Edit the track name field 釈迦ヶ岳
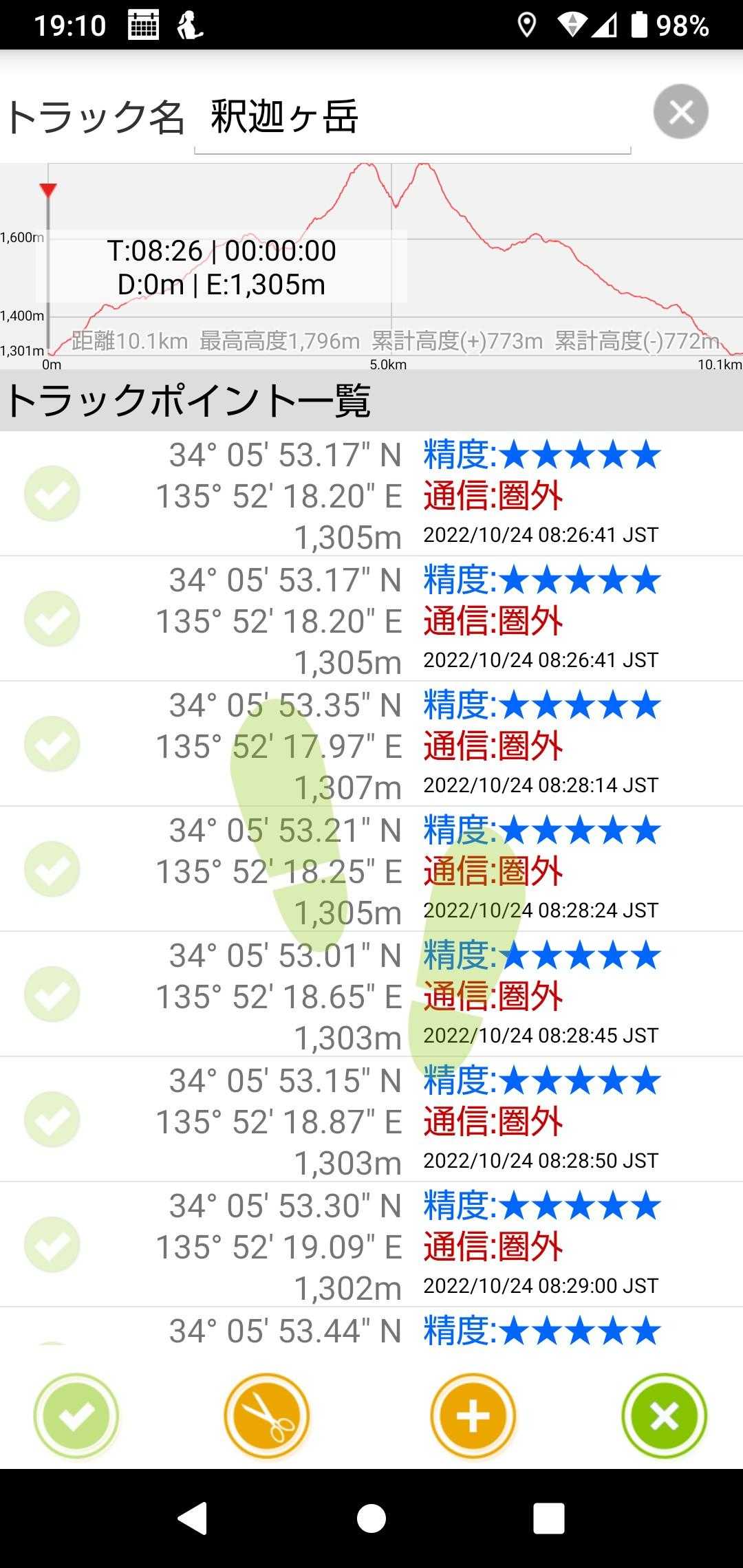The width and height of the screenshot is (743, 1568). (411, 117)
